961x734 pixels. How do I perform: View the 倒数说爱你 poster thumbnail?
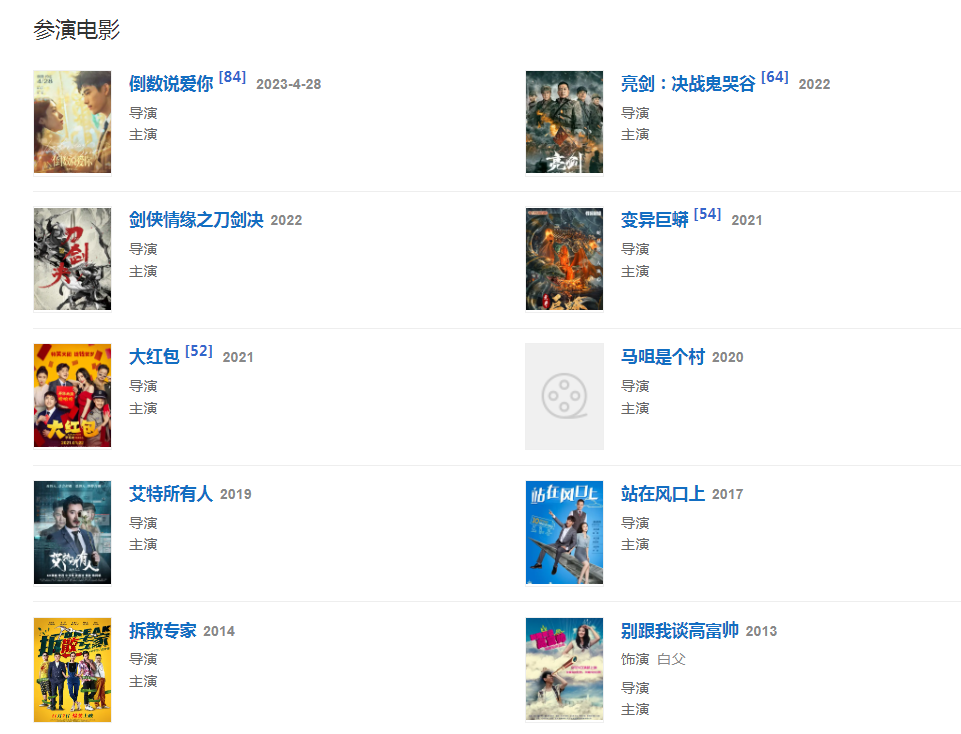pyautogui.click(x=72, y=122)
